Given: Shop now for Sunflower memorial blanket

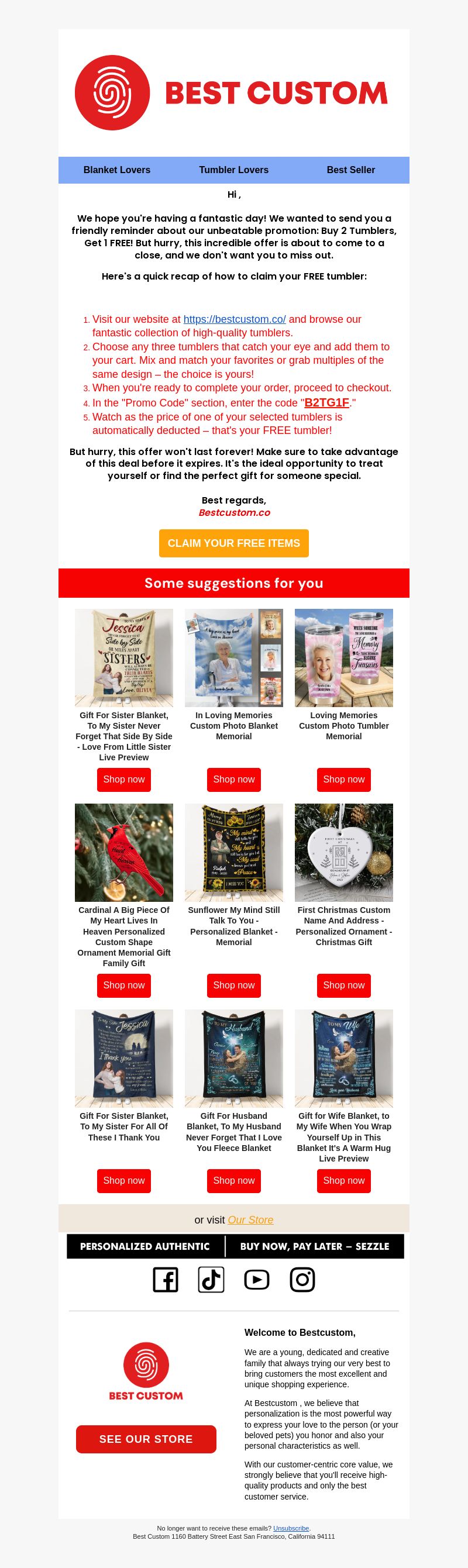Looking at the screenshot, I should point(233,985).
